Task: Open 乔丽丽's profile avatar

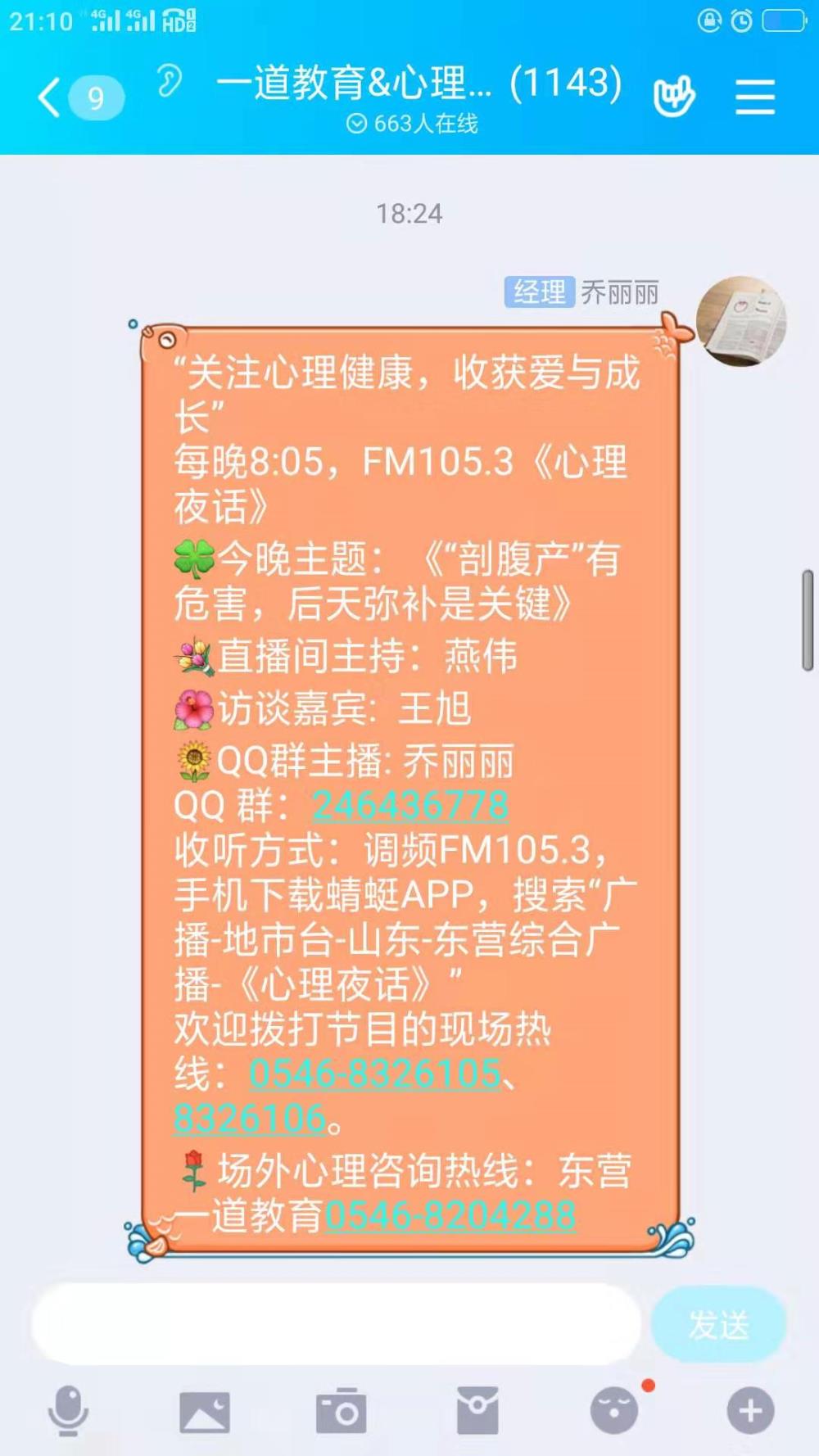Action: pyautogui.click(x=741, y=321)
